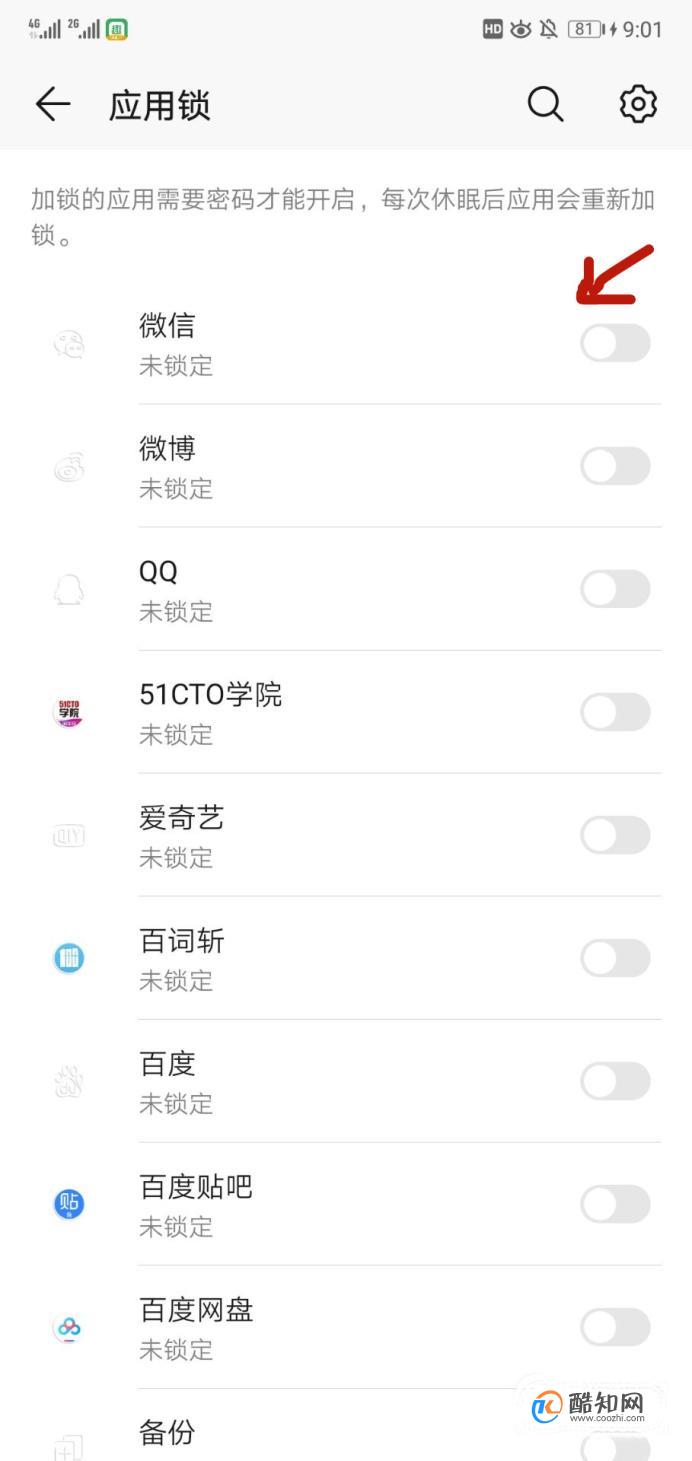Go back from 应用锁 screen

tap(52, 104)
